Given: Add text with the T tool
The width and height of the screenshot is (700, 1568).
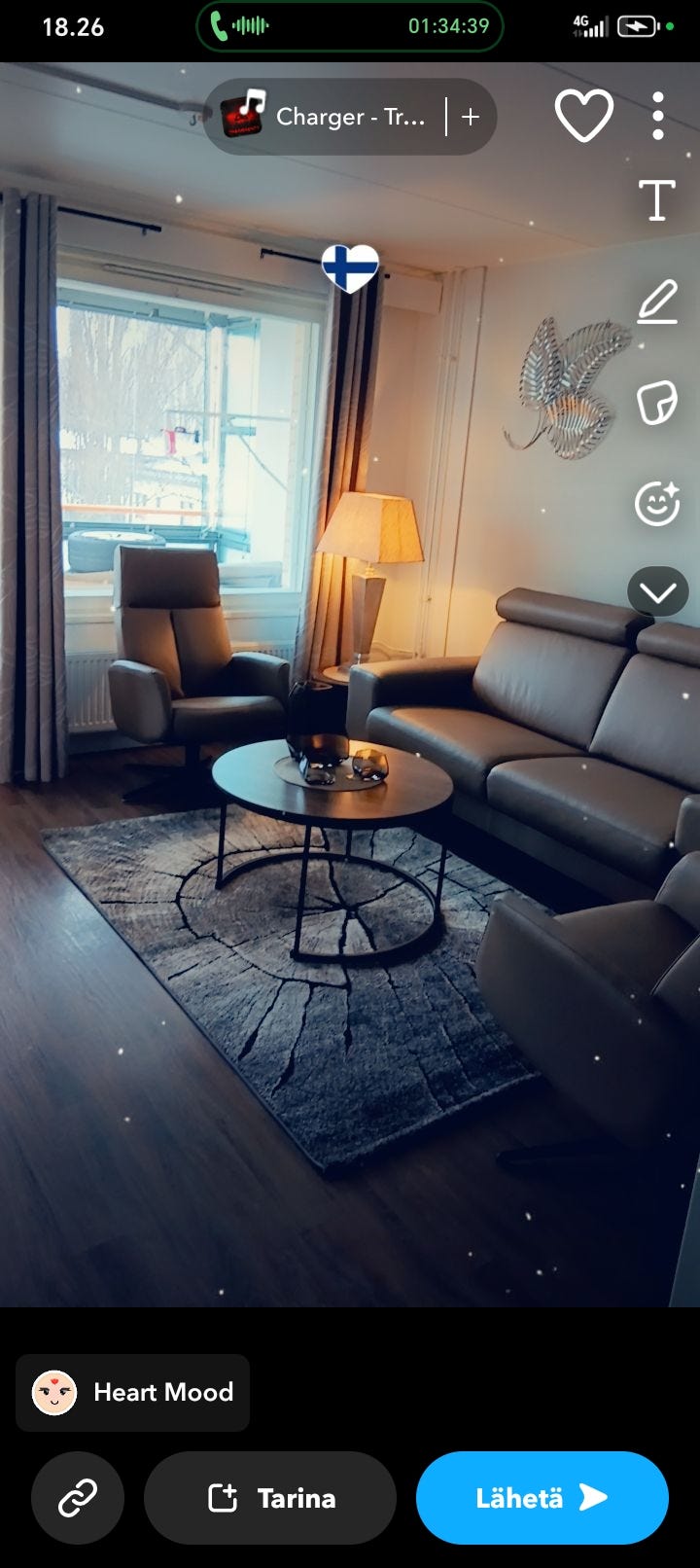Looking at the screenshot, I should tap(657, 201).
